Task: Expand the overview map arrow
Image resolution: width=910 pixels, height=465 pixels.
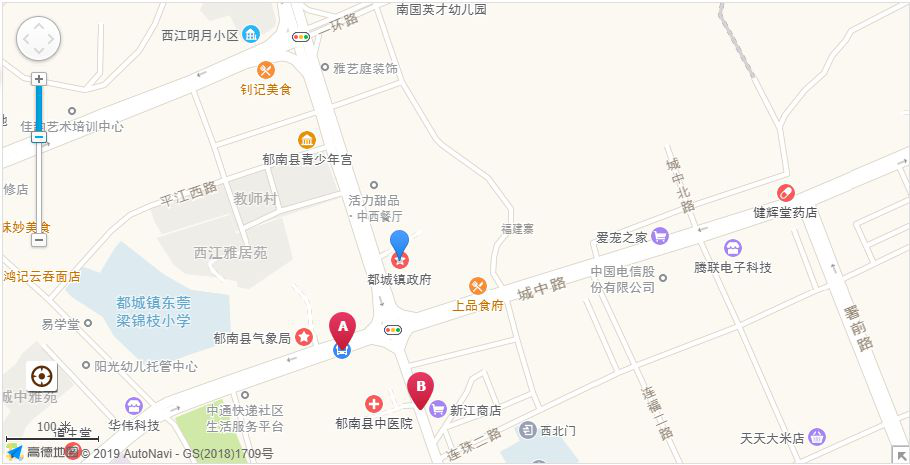Action: (900, 456)
